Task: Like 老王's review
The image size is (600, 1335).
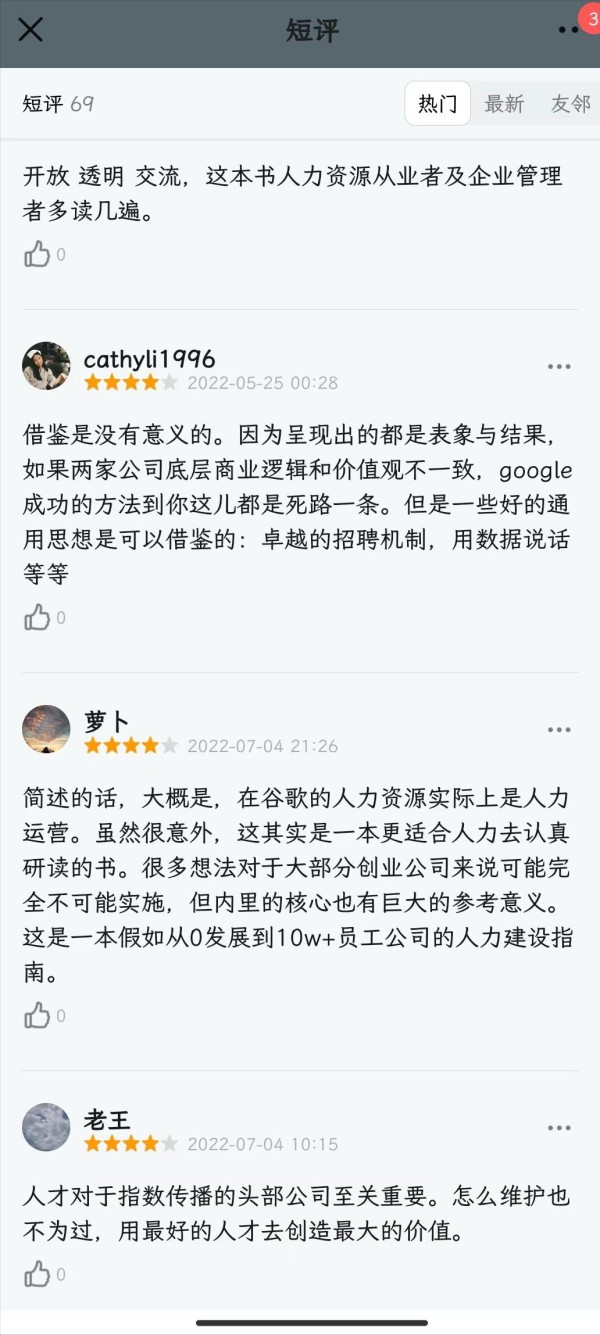Action: click(38, 1274)
